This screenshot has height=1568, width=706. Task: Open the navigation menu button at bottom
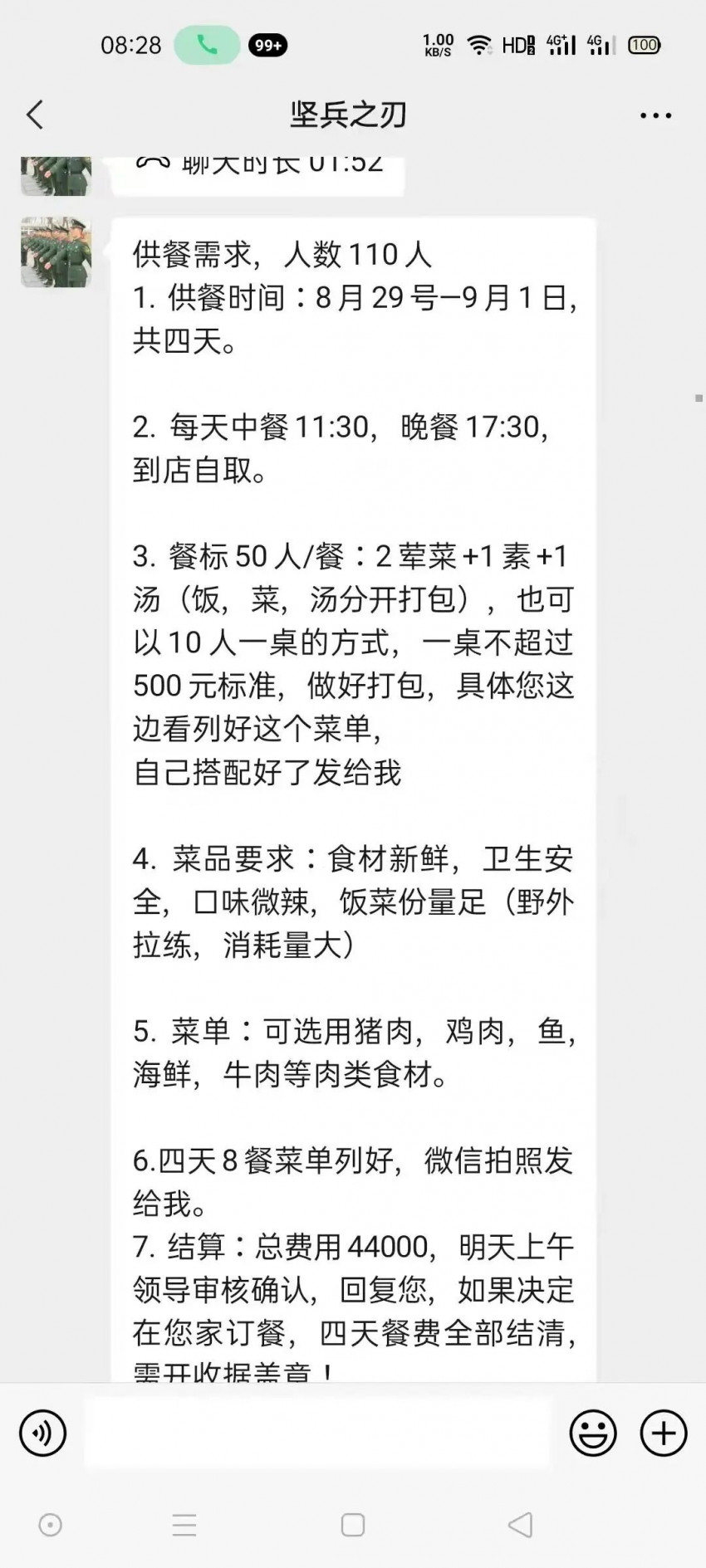click(x=184, y=1524)
